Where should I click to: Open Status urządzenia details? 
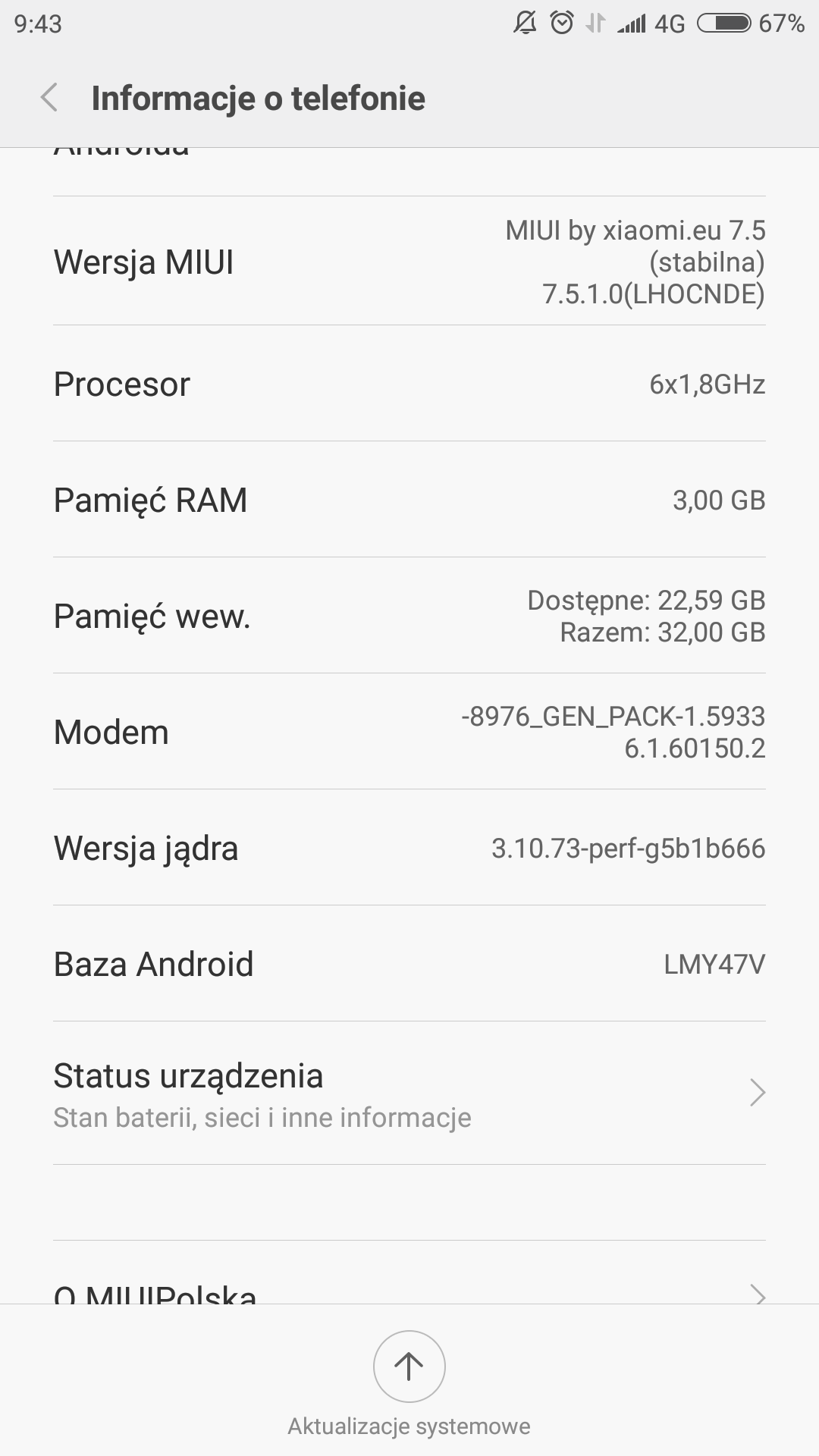(x=409, y=1093)
